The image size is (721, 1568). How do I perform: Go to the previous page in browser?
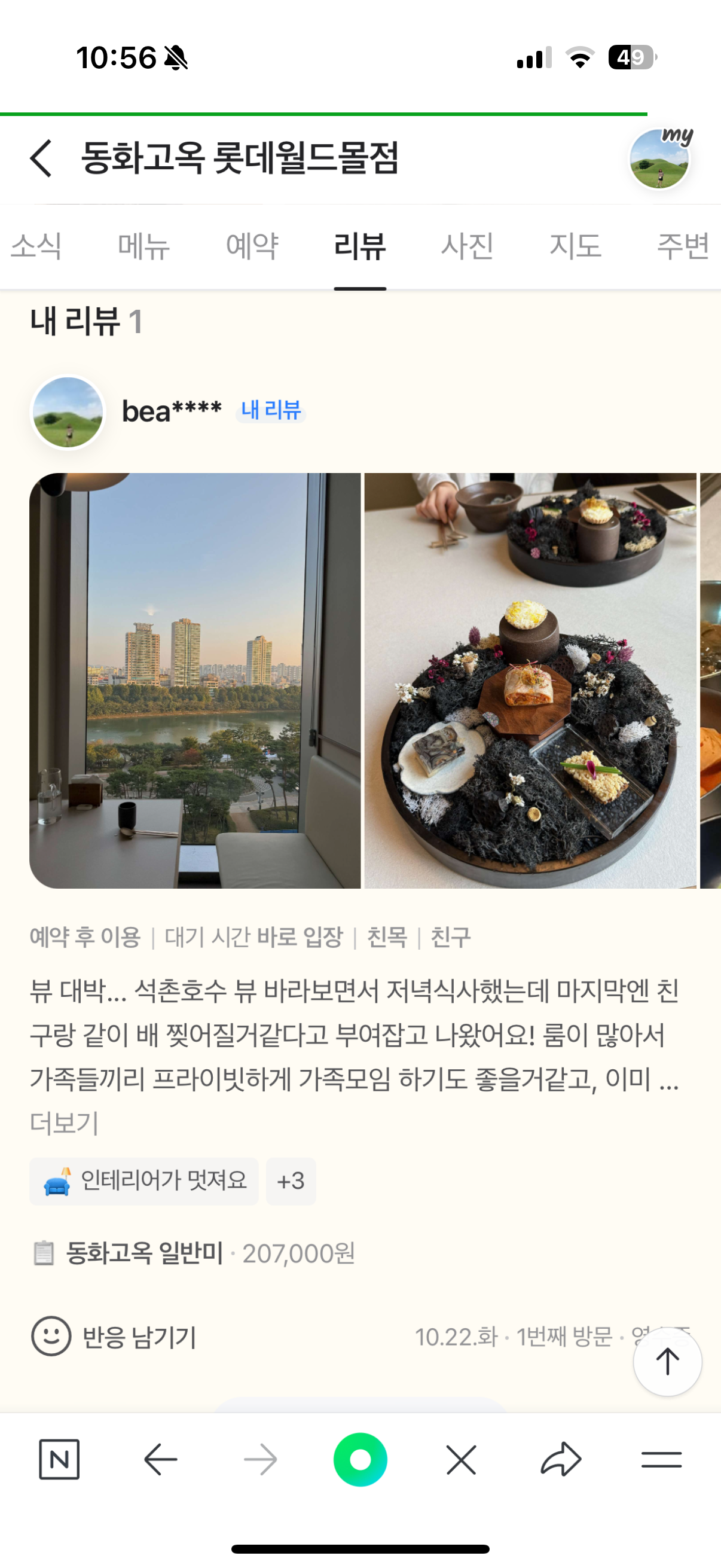161,1459
